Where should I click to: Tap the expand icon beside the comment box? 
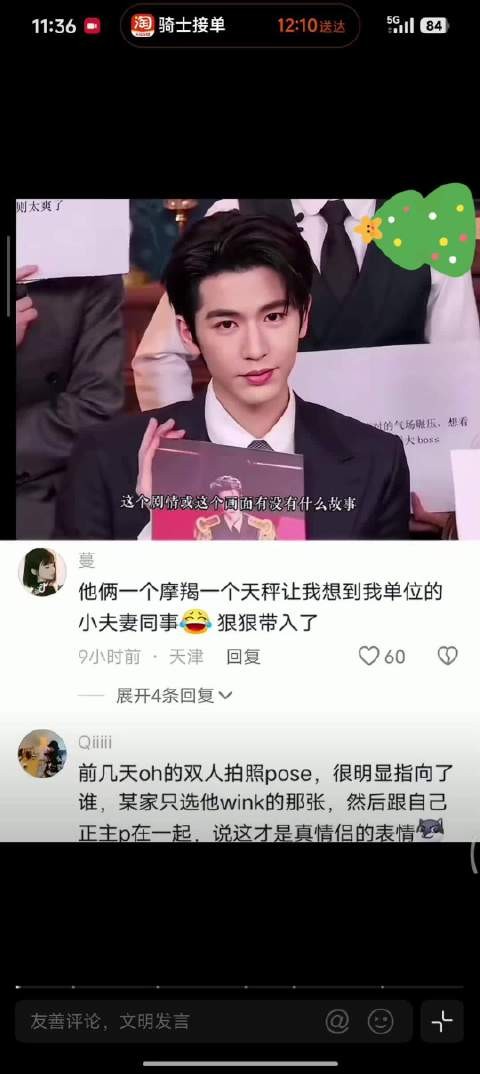click(442, 1021)
